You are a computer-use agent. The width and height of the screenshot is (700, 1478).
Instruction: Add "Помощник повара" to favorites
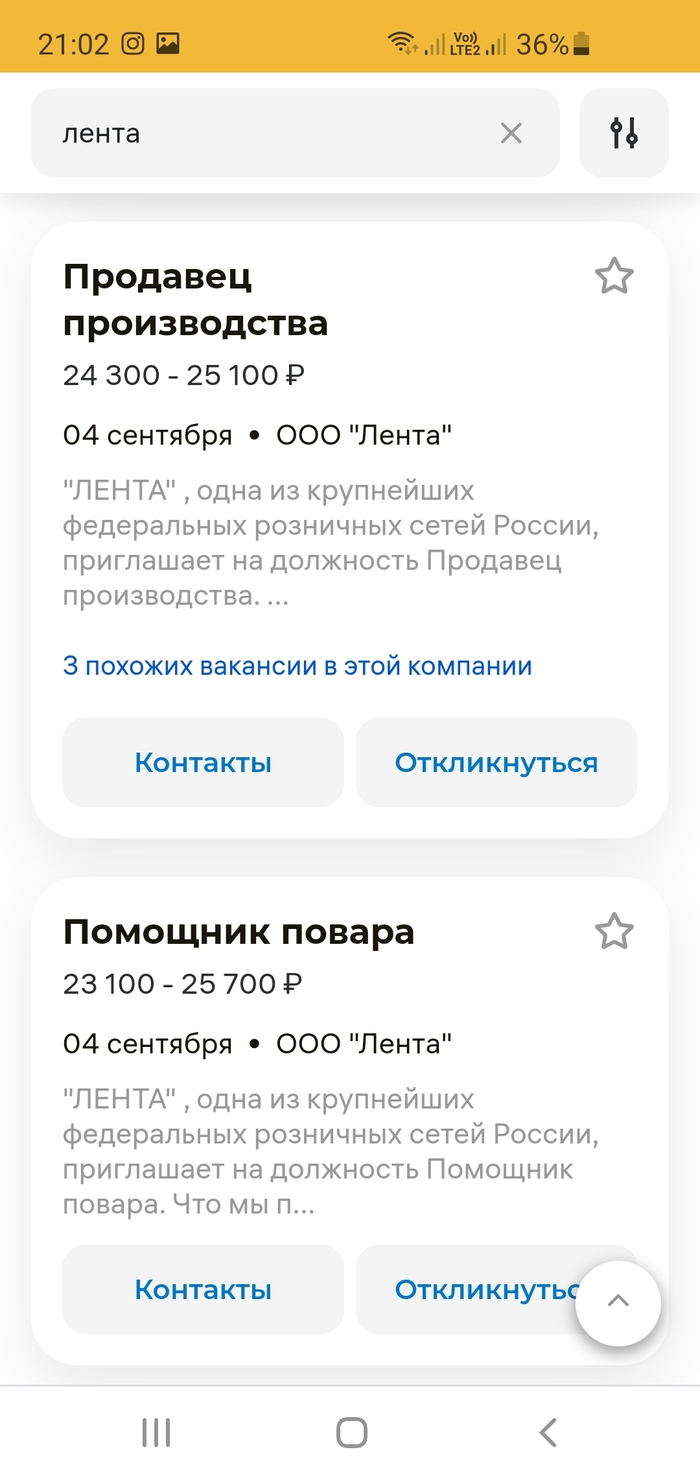[x=614, y=932]
